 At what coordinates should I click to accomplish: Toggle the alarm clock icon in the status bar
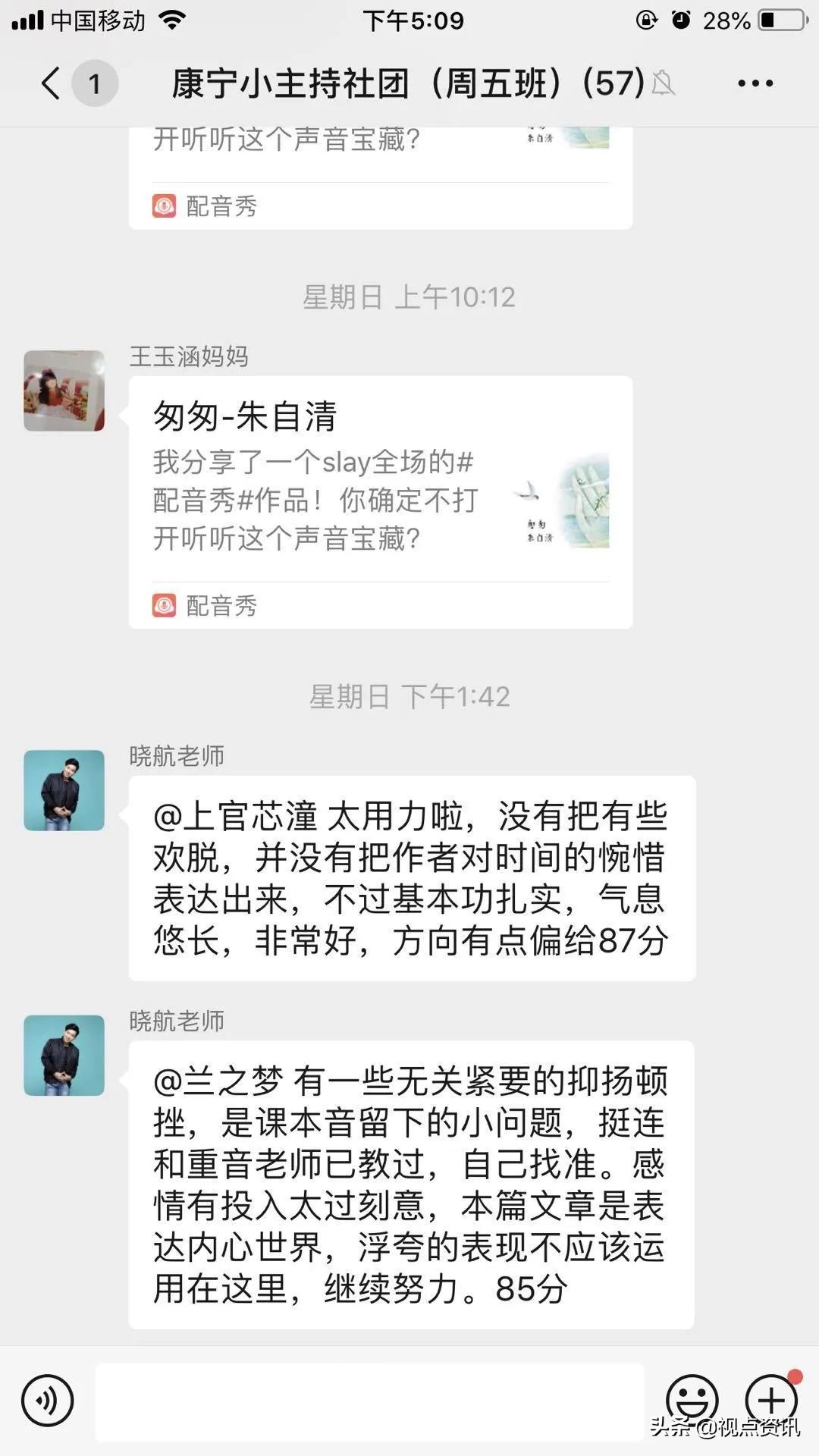(x=679, y=20)
